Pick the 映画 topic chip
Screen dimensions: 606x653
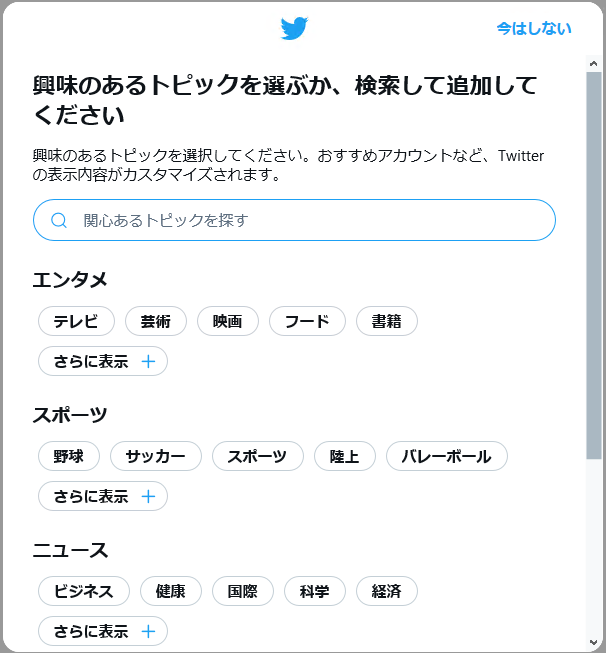(228, 321)
